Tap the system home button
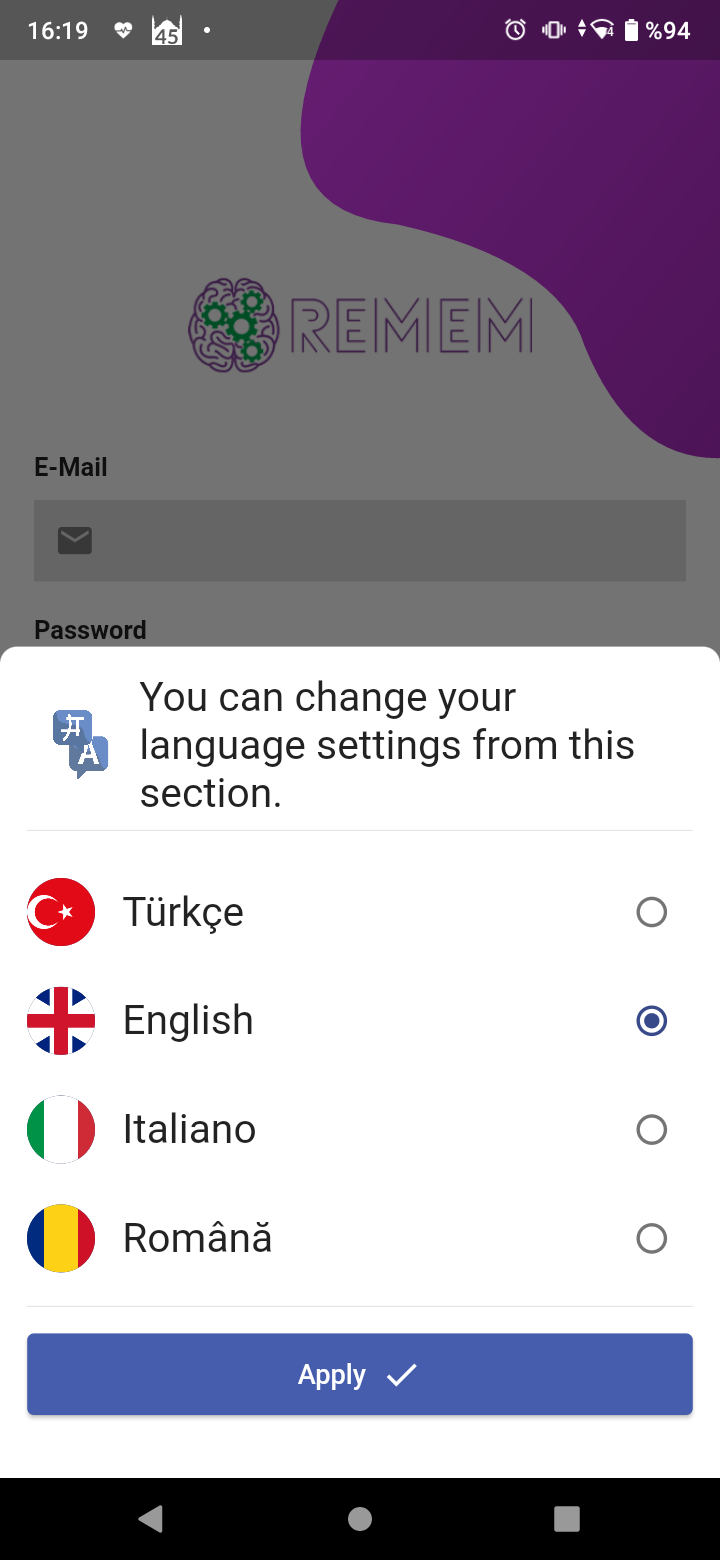 click(360, 1519)
